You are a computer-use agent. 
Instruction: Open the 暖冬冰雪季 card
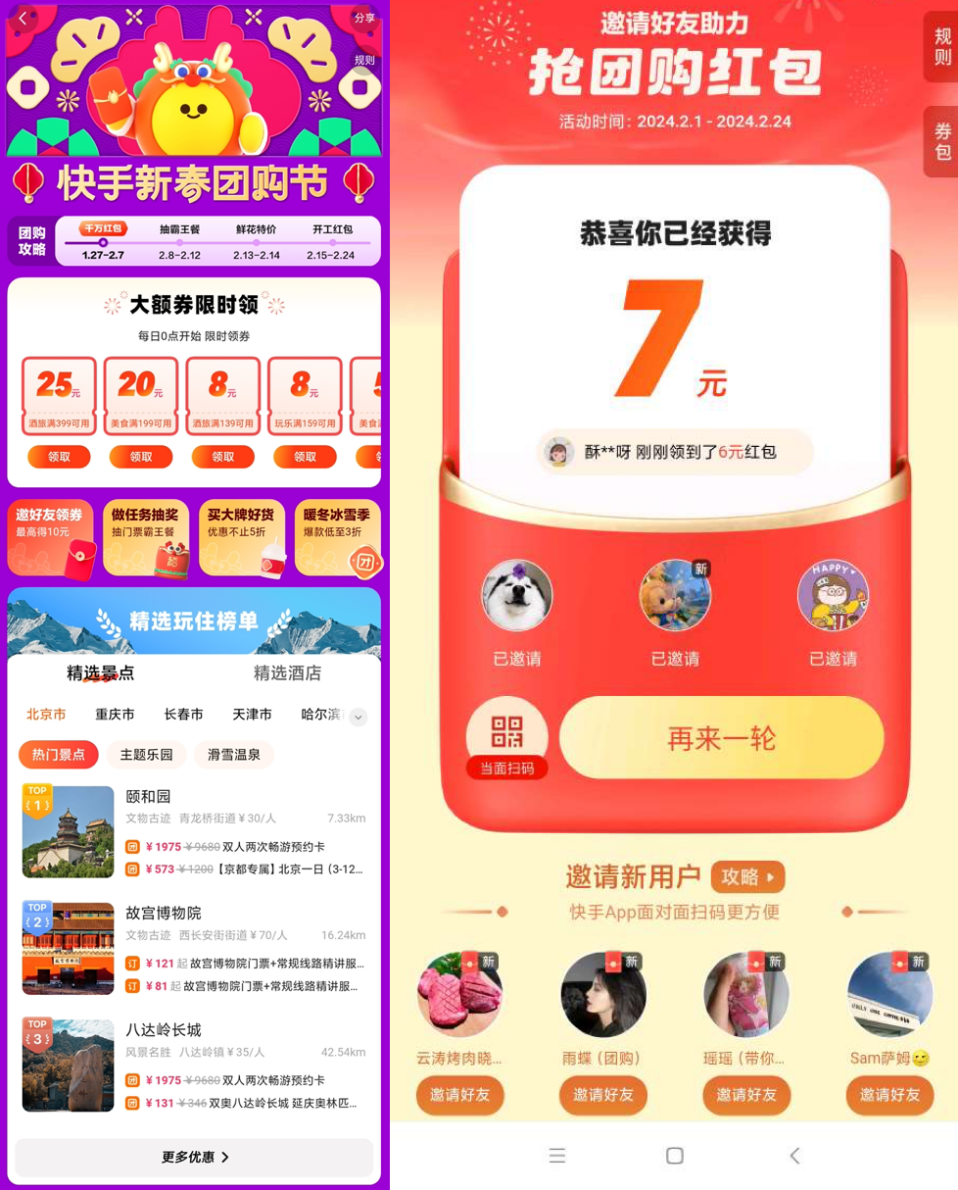[338, 538]
